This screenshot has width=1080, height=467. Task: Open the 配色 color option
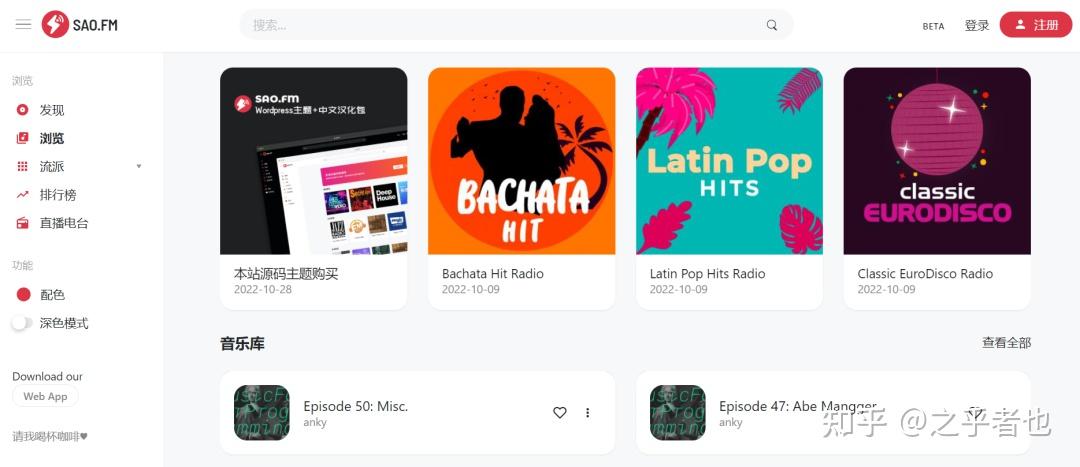point(52,295)
